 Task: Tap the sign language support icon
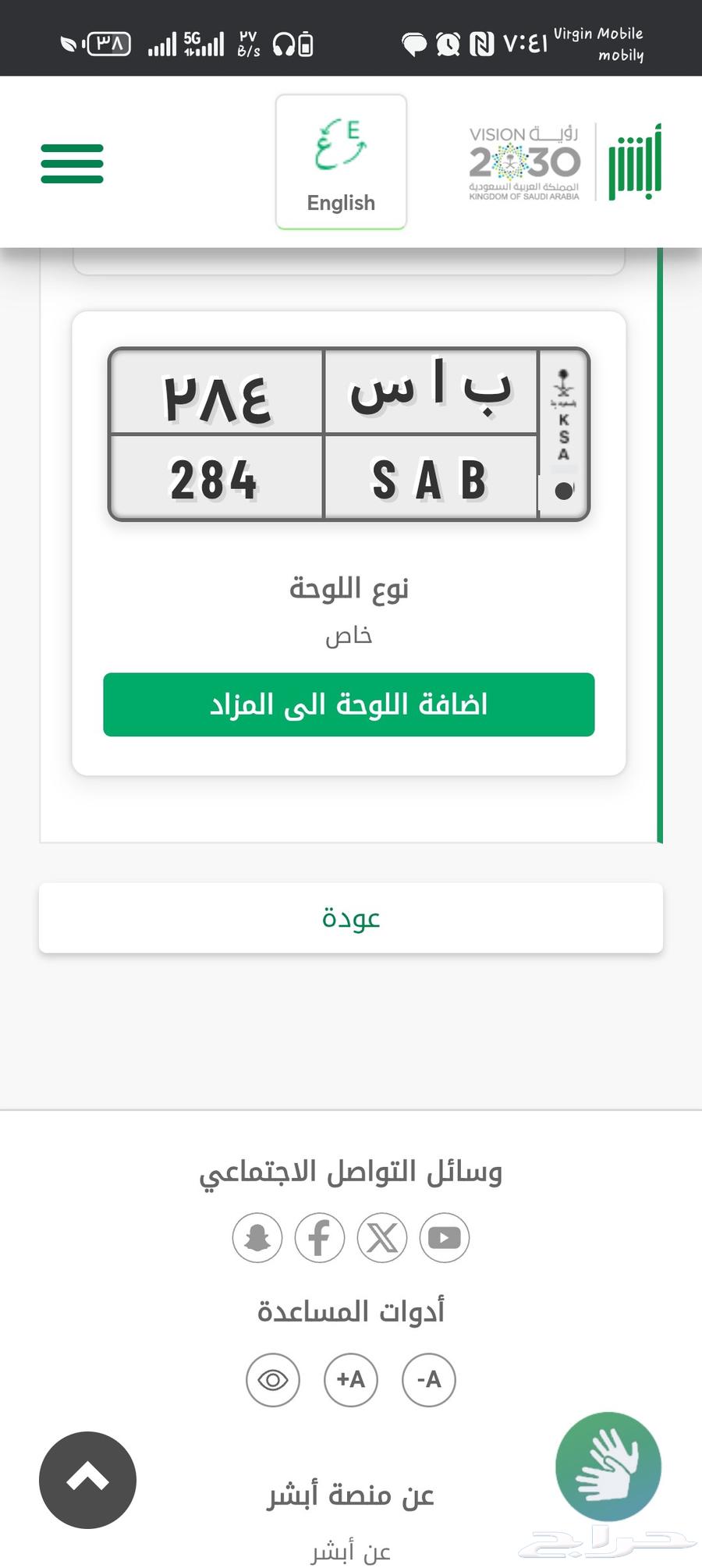609,1467
